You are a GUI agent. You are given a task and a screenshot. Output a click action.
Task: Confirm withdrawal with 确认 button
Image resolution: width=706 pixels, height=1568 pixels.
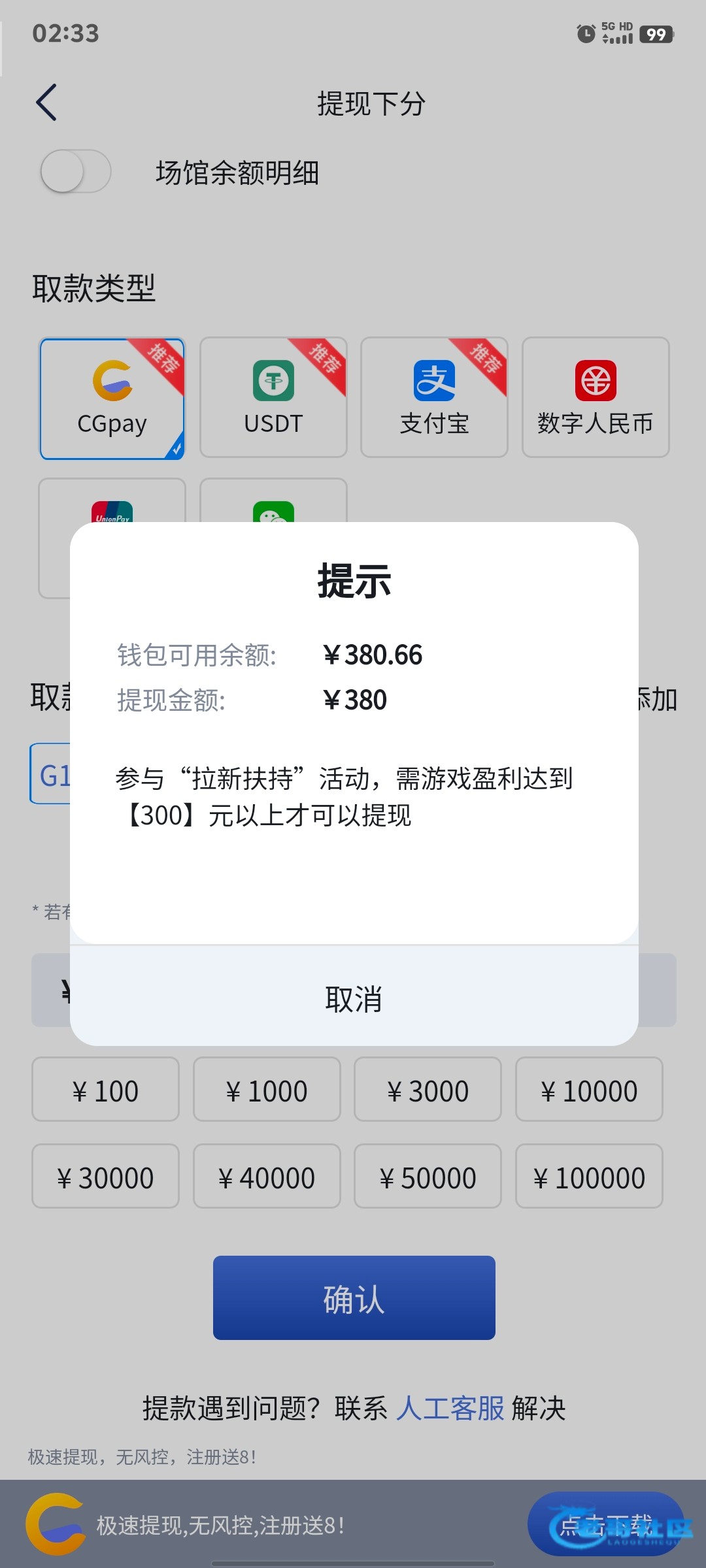coord(354,1298)
